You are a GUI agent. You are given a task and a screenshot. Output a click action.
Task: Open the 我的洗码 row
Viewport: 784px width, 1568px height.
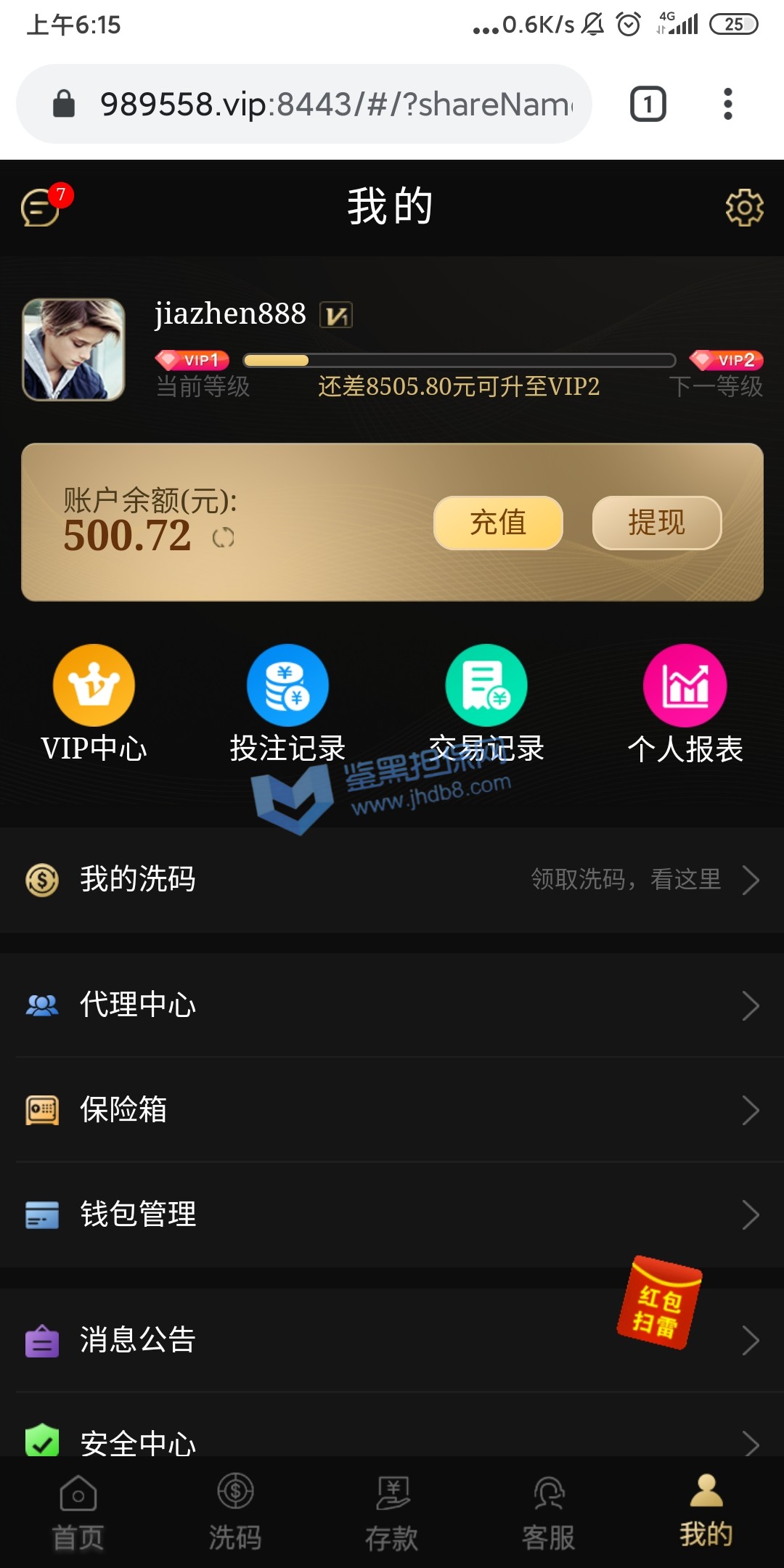pos(392,880)
